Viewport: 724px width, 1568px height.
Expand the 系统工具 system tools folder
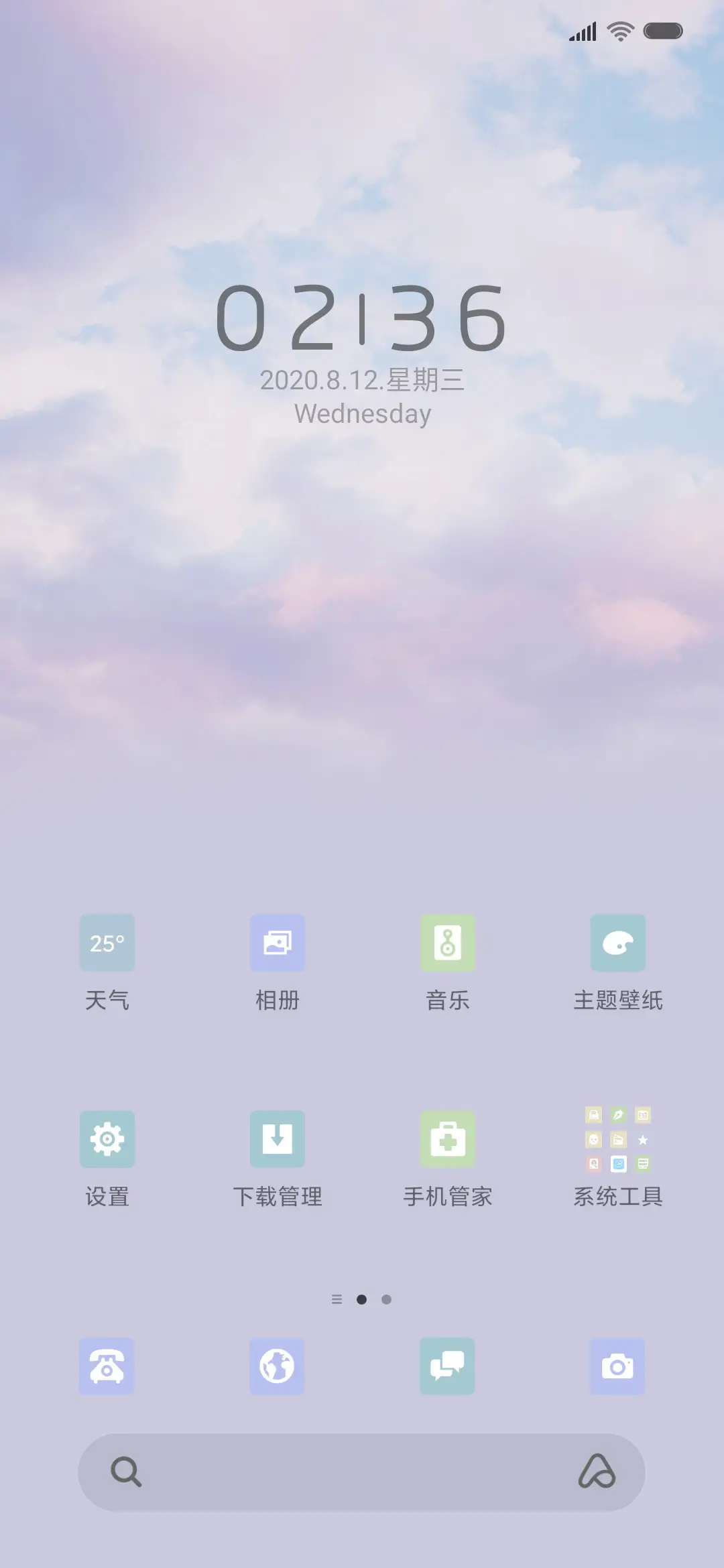617,1138
